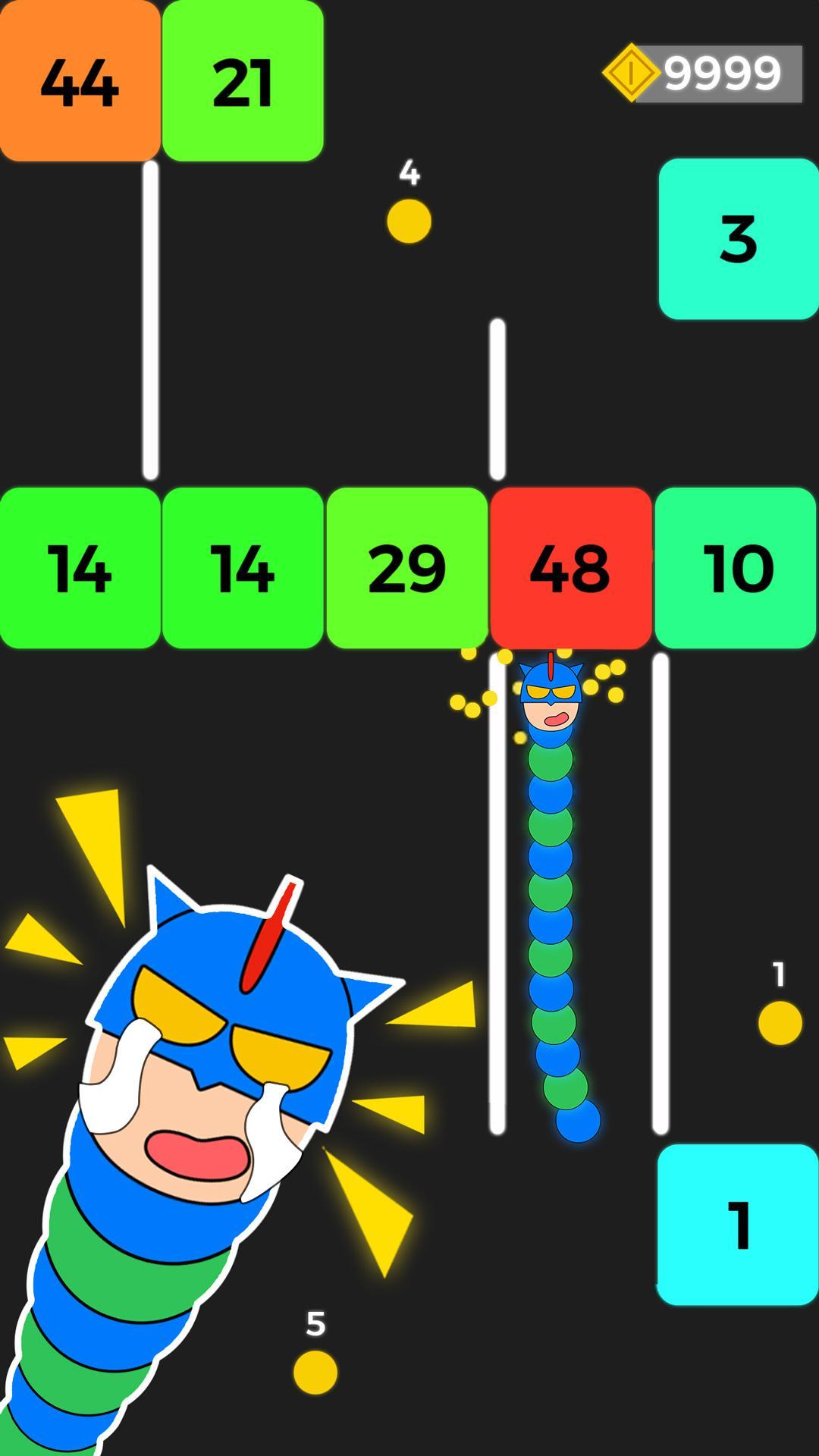Click the snake's masked head above its body

(x=549, y=698)
